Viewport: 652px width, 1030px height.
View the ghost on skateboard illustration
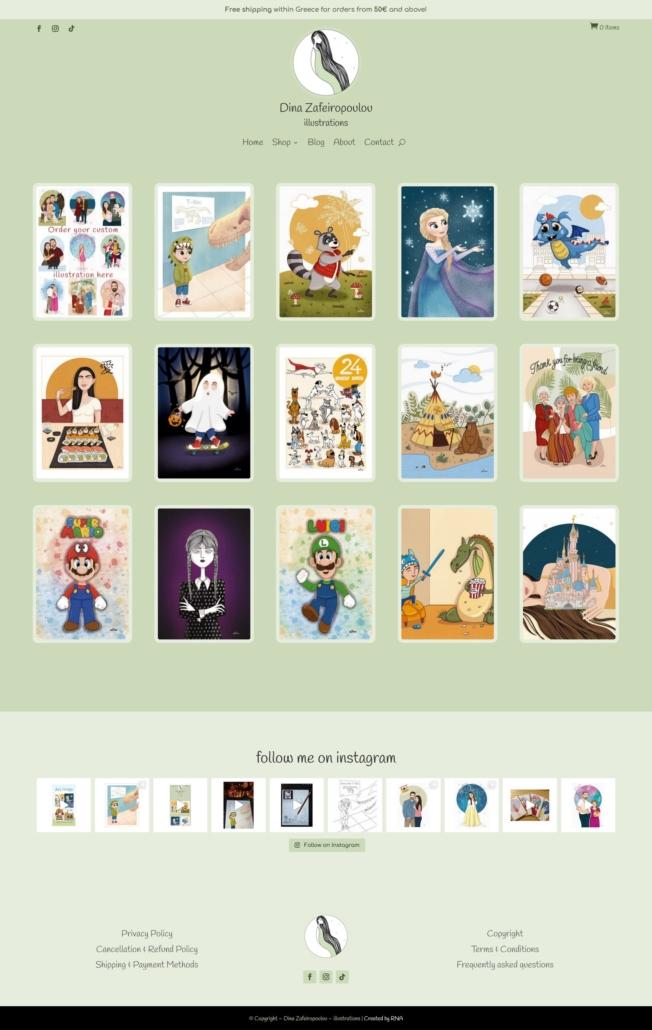tap(204, 412)
